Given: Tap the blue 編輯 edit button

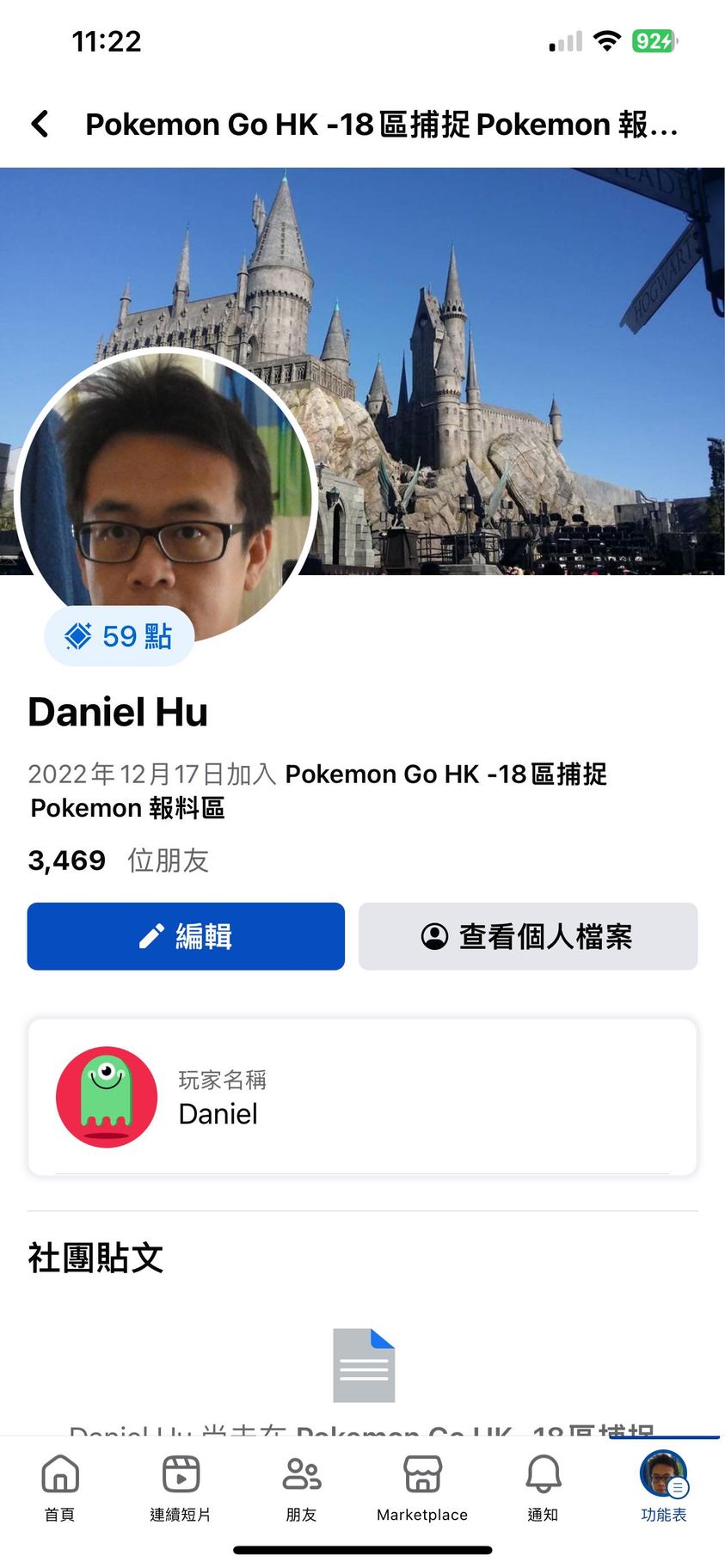Looking at the screenshot, I should click(x=186, y=936).
